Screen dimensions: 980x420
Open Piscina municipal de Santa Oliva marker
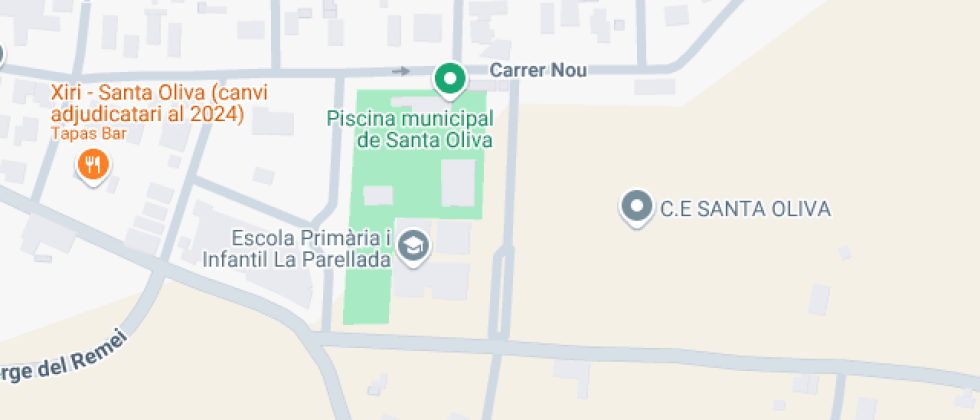(450, 78)
